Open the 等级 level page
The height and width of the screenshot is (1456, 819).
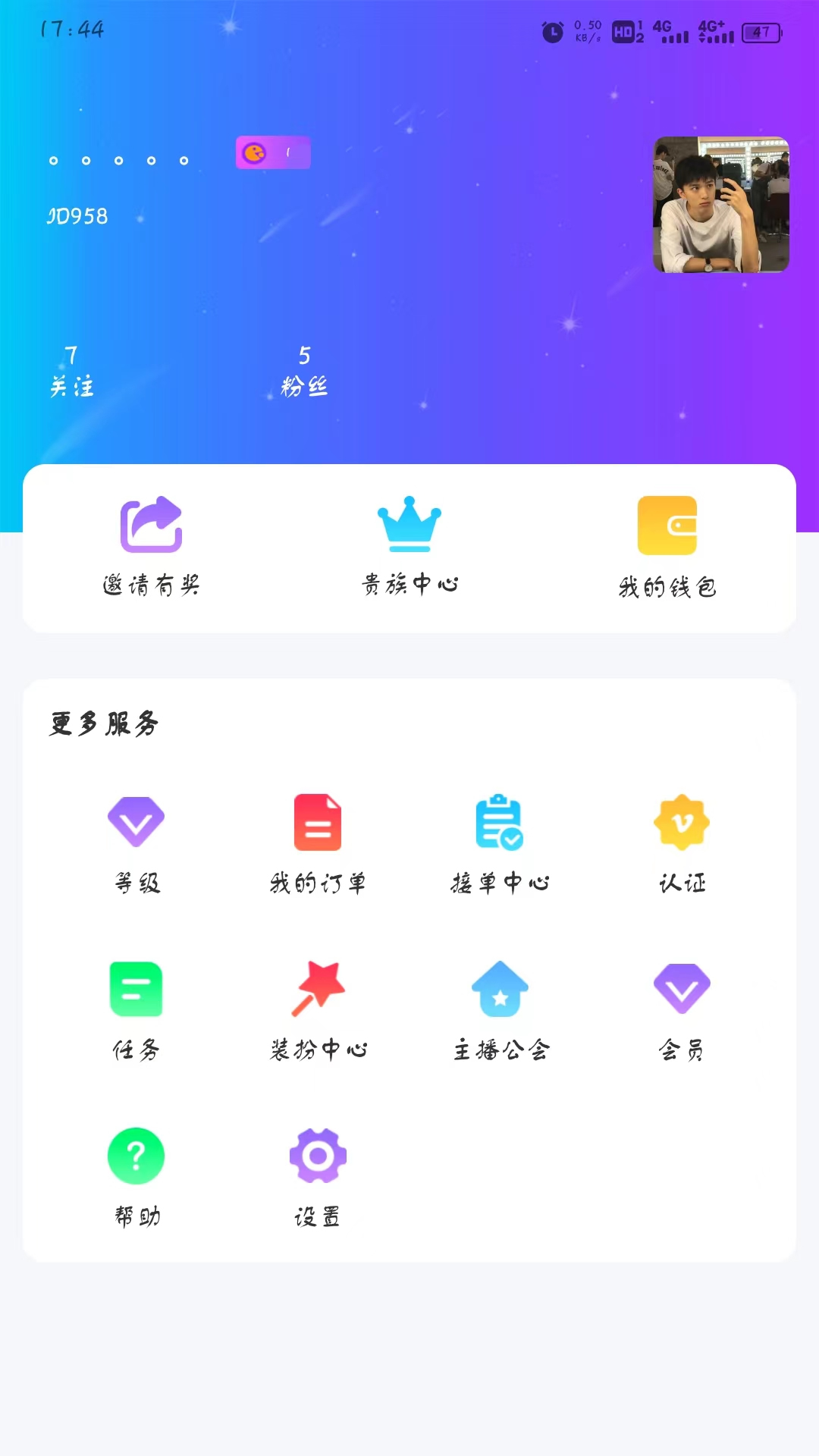(x=136, y=843)
